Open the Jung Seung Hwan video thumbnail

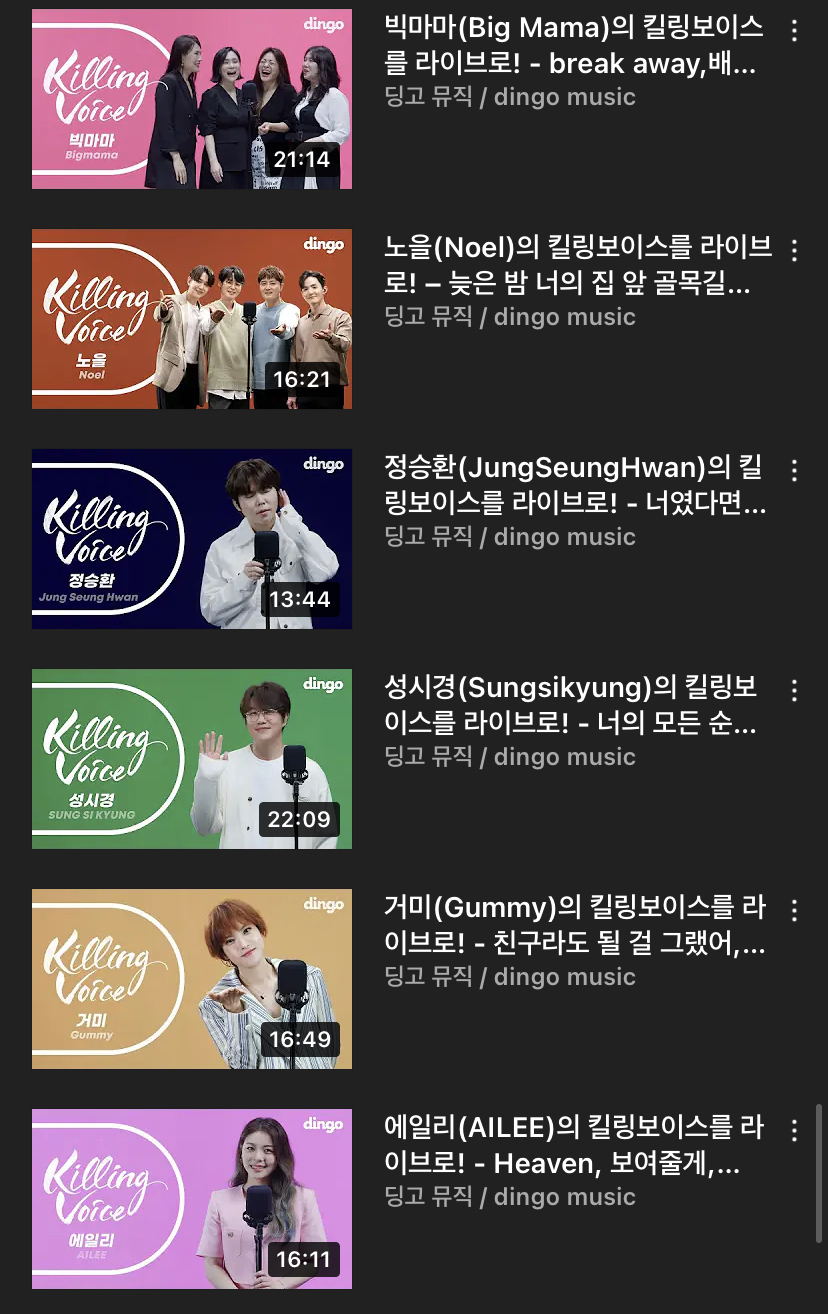[x=192, y=538]
